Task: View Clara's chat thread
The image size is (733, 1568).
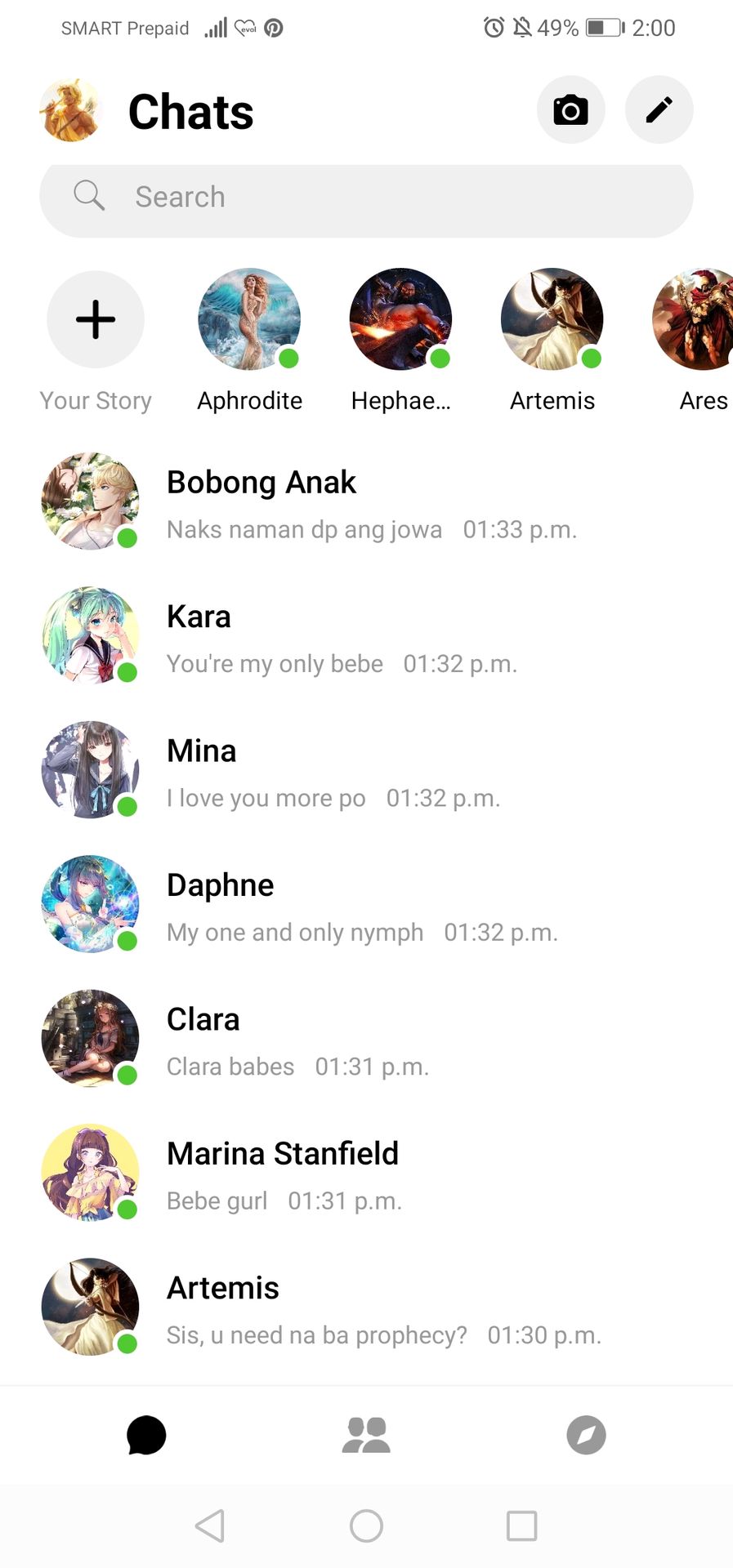Action: pyautogui.click(x=366, y=1039)
